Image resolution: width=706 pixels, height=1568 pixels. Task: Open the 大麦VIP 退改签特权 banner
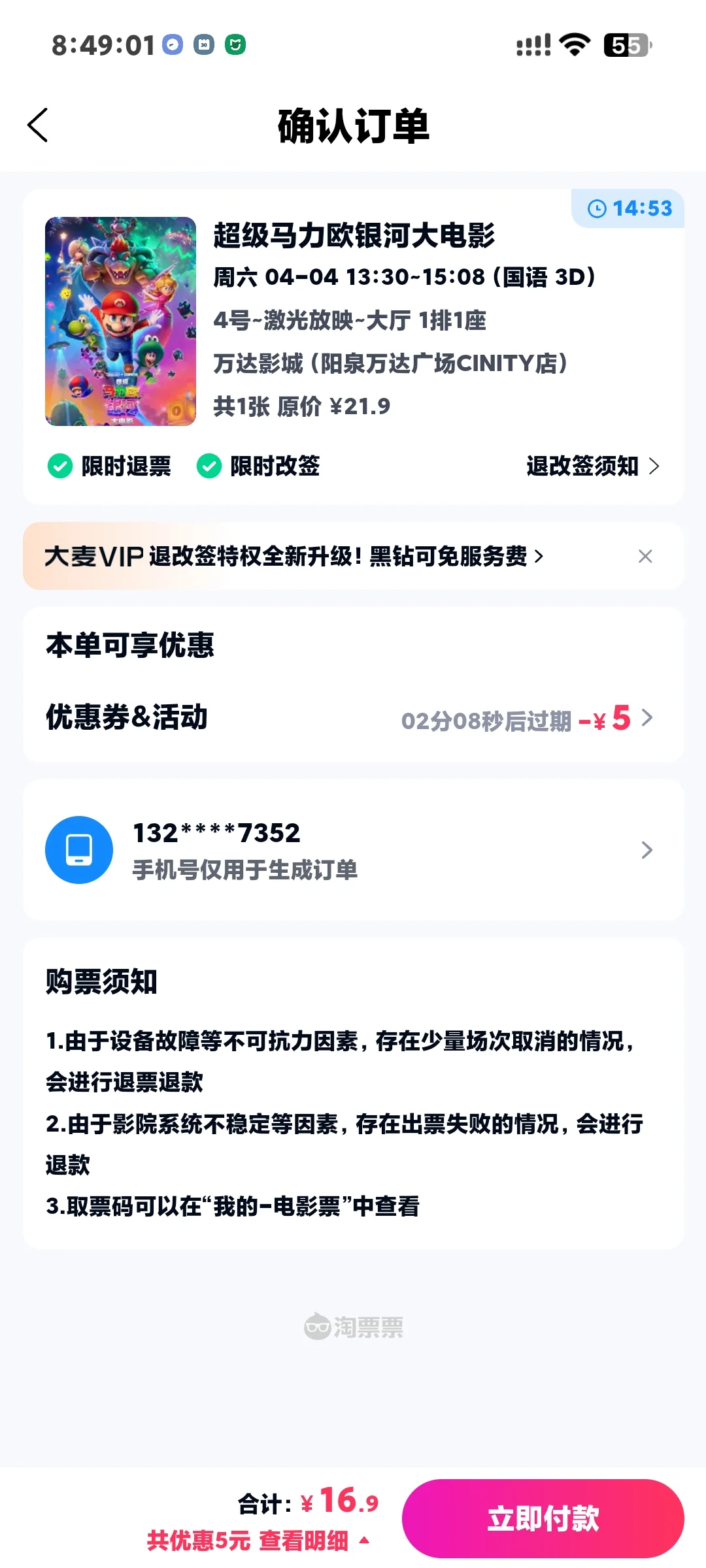tap(294, 557)
